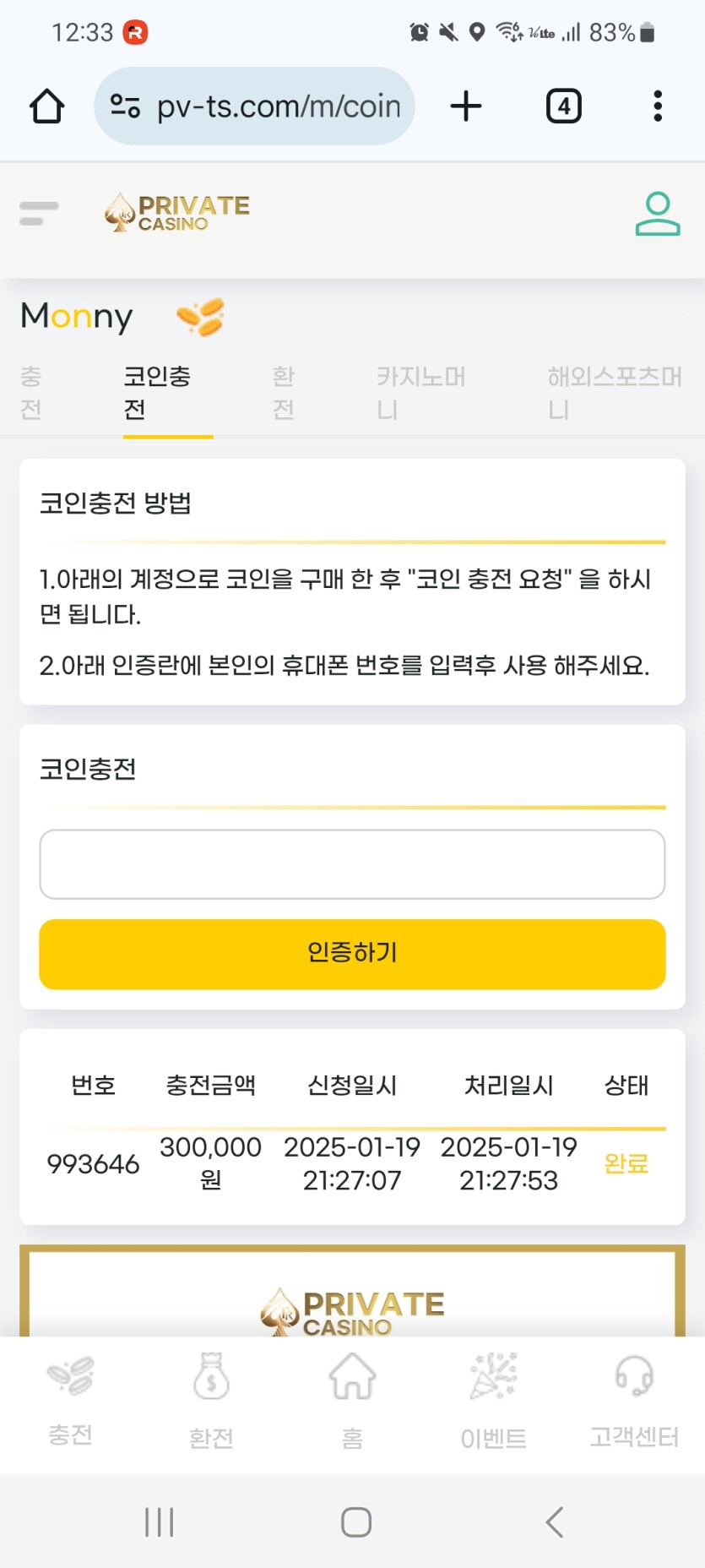
Task: Focus the 코인충전 phone number field
Action: pyautogui.click(x=352, y=864)
